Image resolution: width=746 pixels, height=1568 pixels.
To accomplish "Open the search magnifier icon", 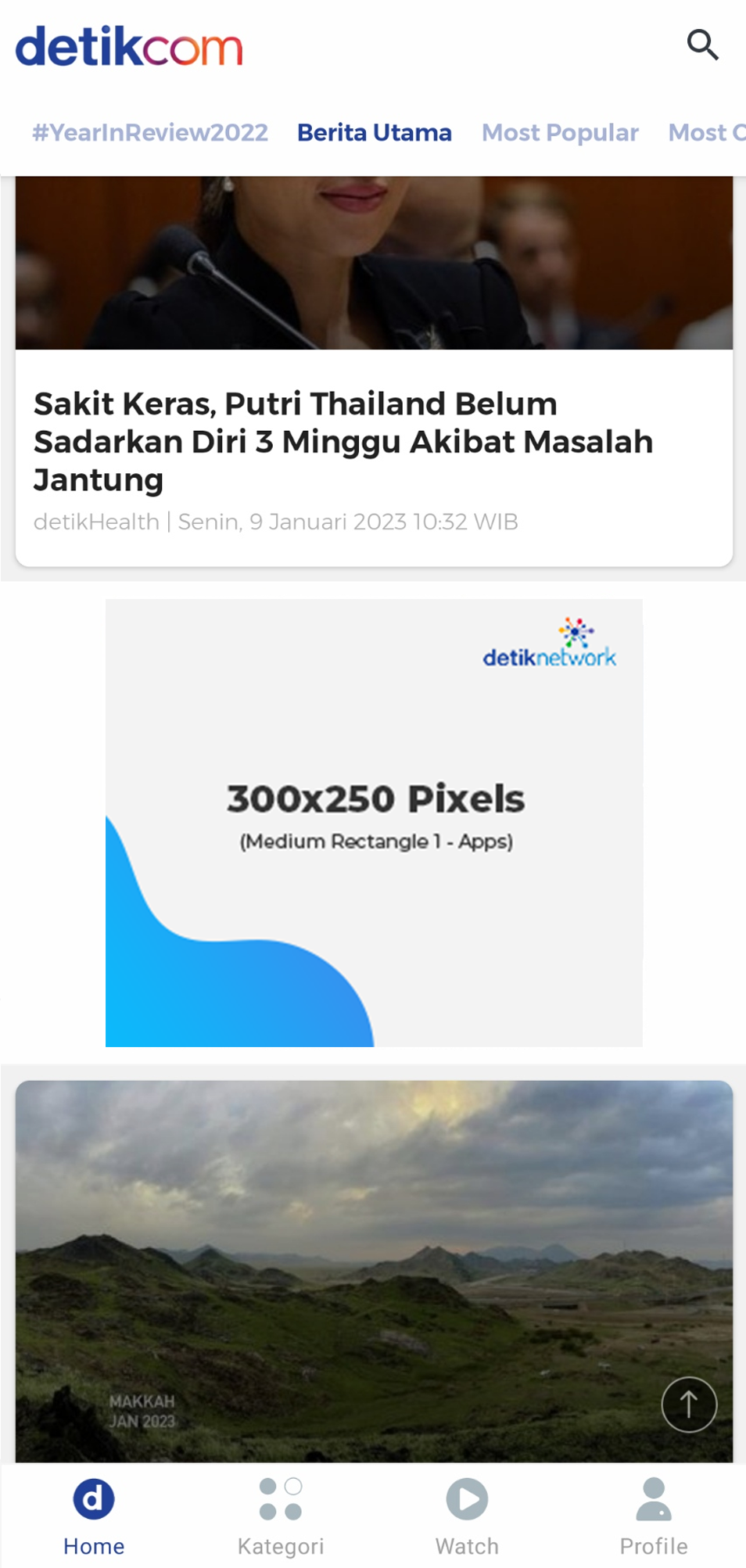I will [x=702, y=45].
